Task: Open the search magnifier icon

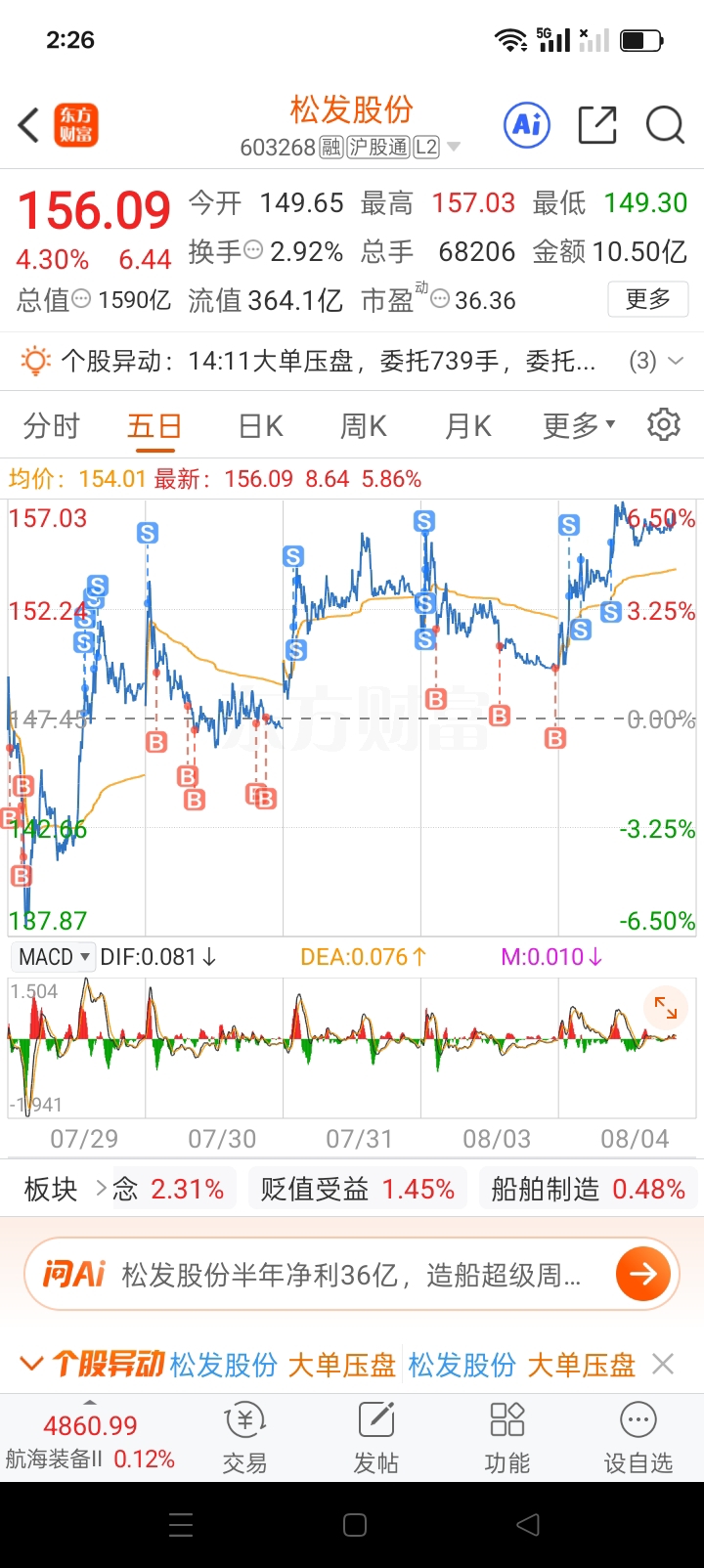Action: click(x=665, y=125)
